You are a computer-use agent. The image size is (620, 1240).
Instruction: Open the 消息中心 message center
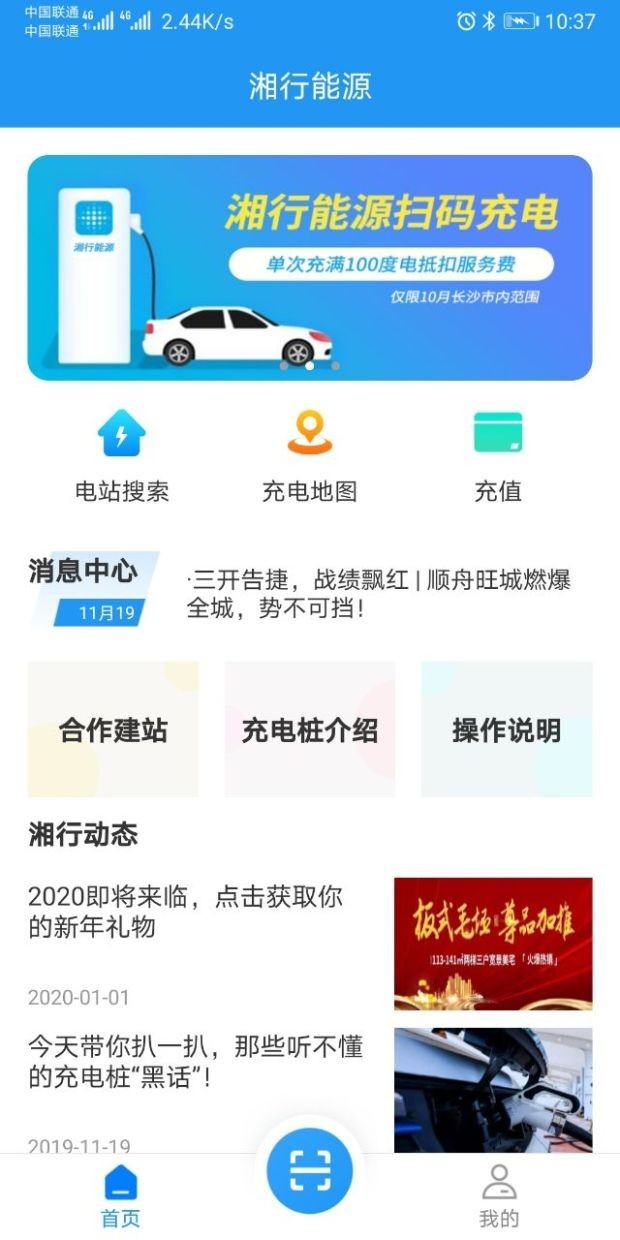click(88, 588)
